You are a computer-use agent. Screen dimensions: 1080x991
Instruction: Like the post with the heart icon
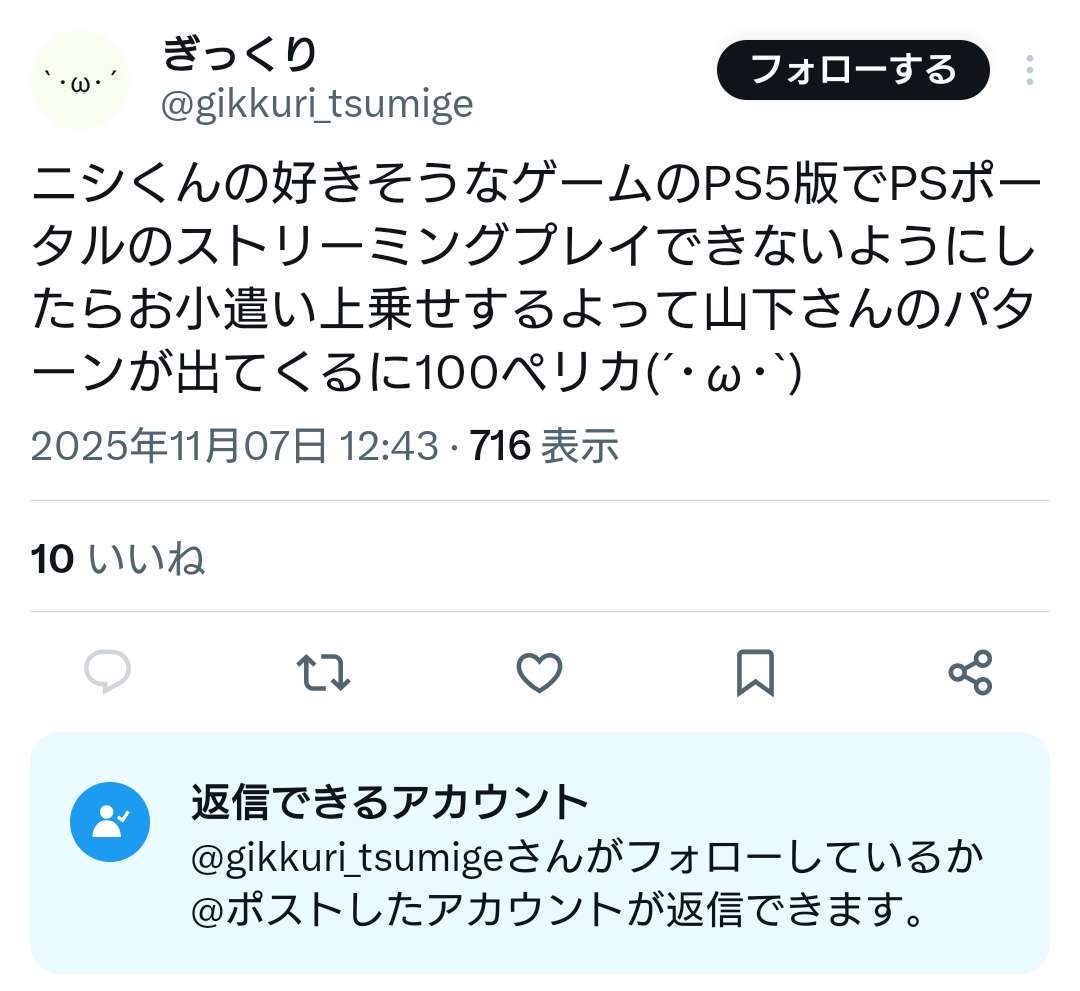539,673
